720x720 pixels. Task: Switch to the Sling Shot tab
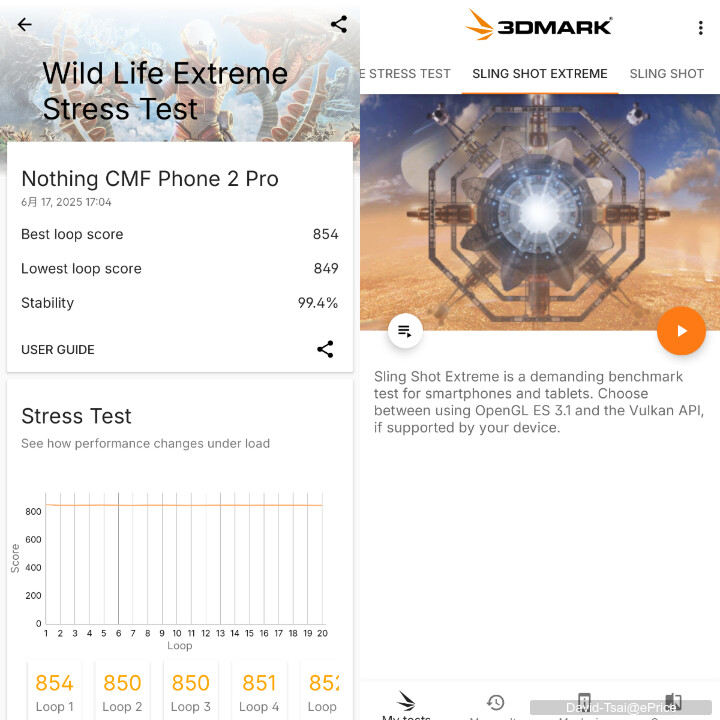point(667,74)
